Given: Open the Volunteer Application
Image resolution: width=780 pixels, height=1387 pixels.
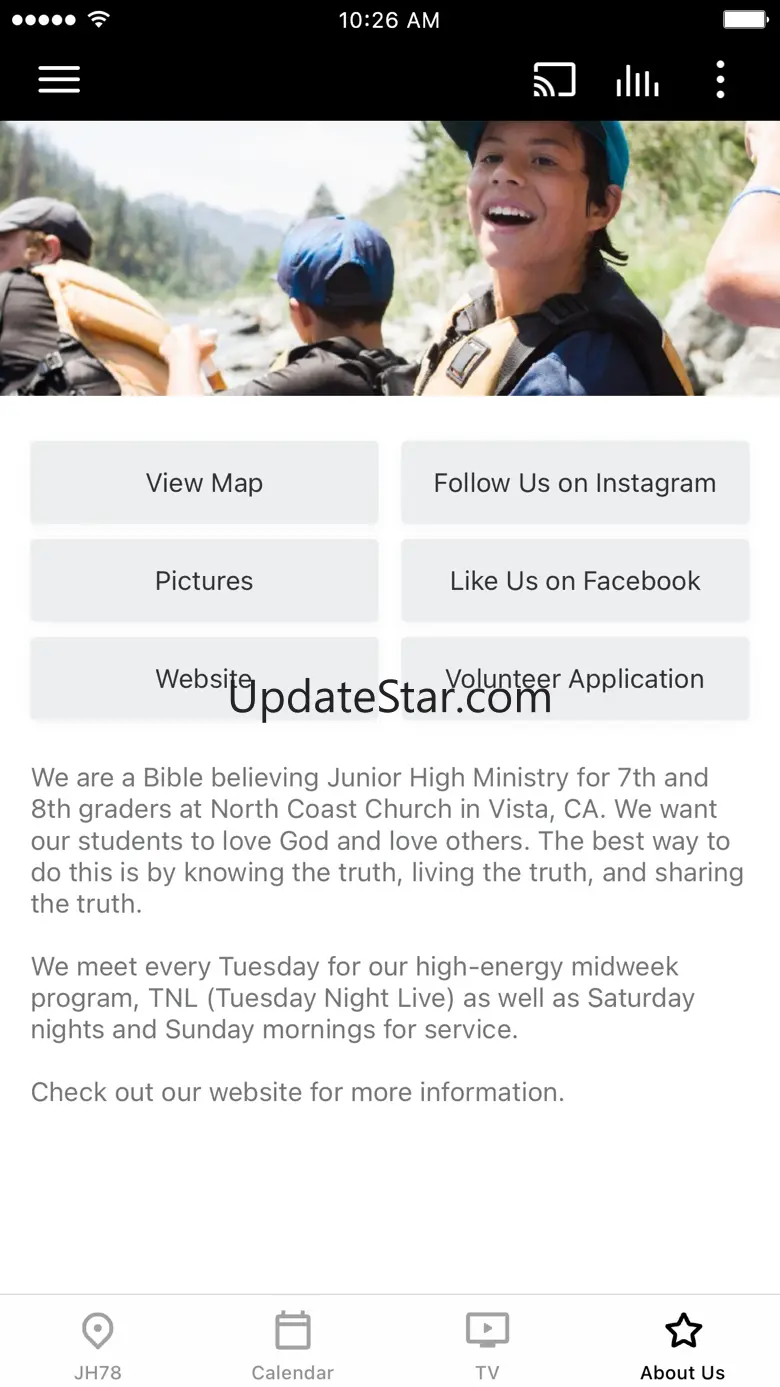Looking at the screenshot, I should [x=575, y=679].
